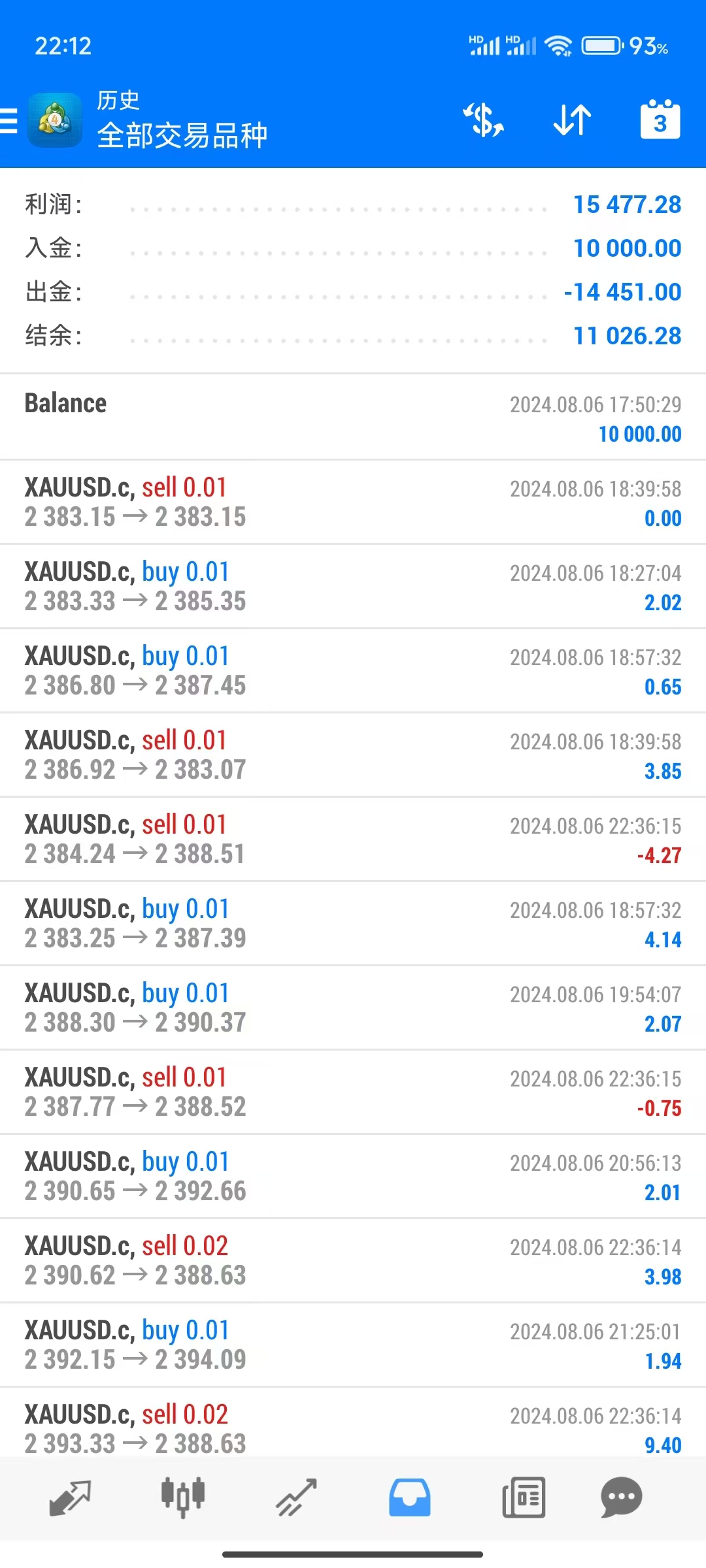Tap the symbol filter dollar icon
This screenshot has height=1568, width=706.
click(x=483, y=120)
